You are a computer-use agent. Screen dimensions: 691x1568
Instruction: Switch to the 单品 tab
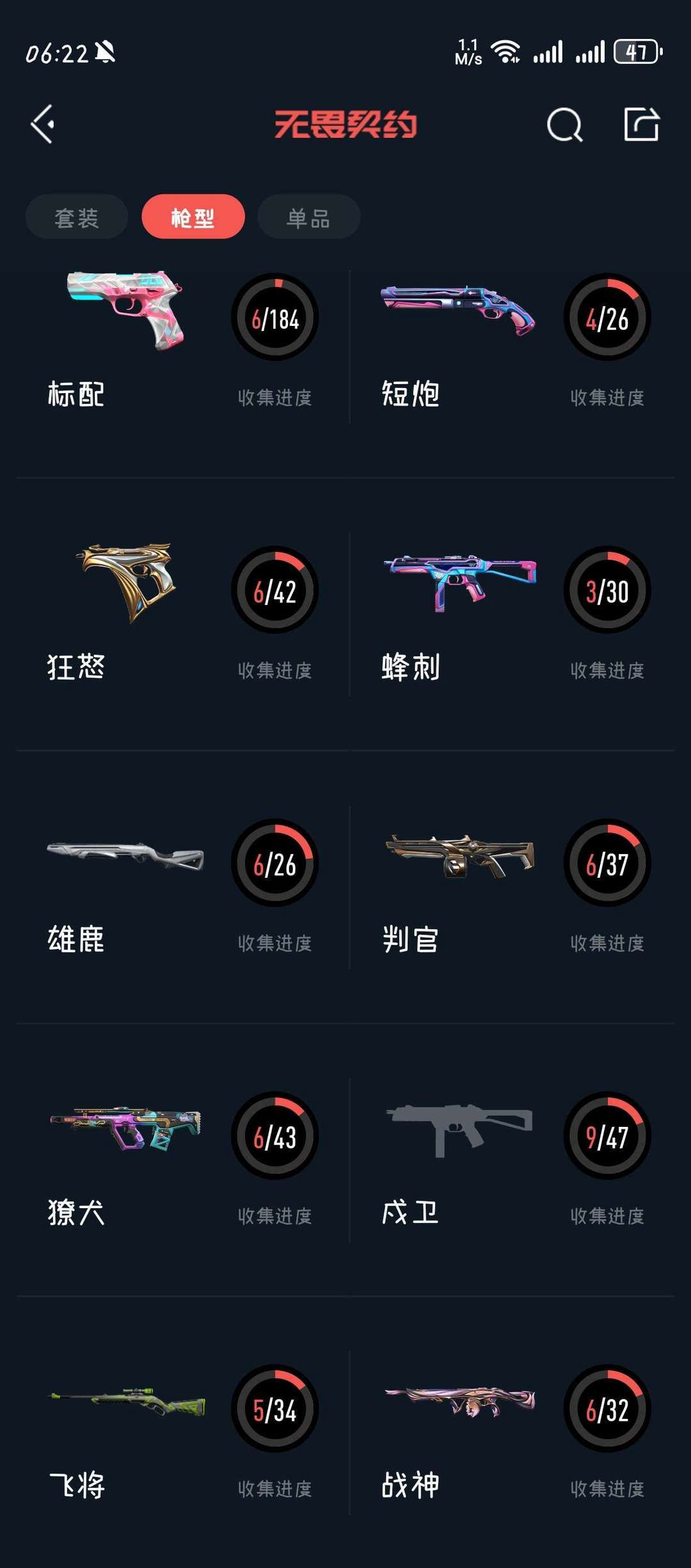[308, 217]
